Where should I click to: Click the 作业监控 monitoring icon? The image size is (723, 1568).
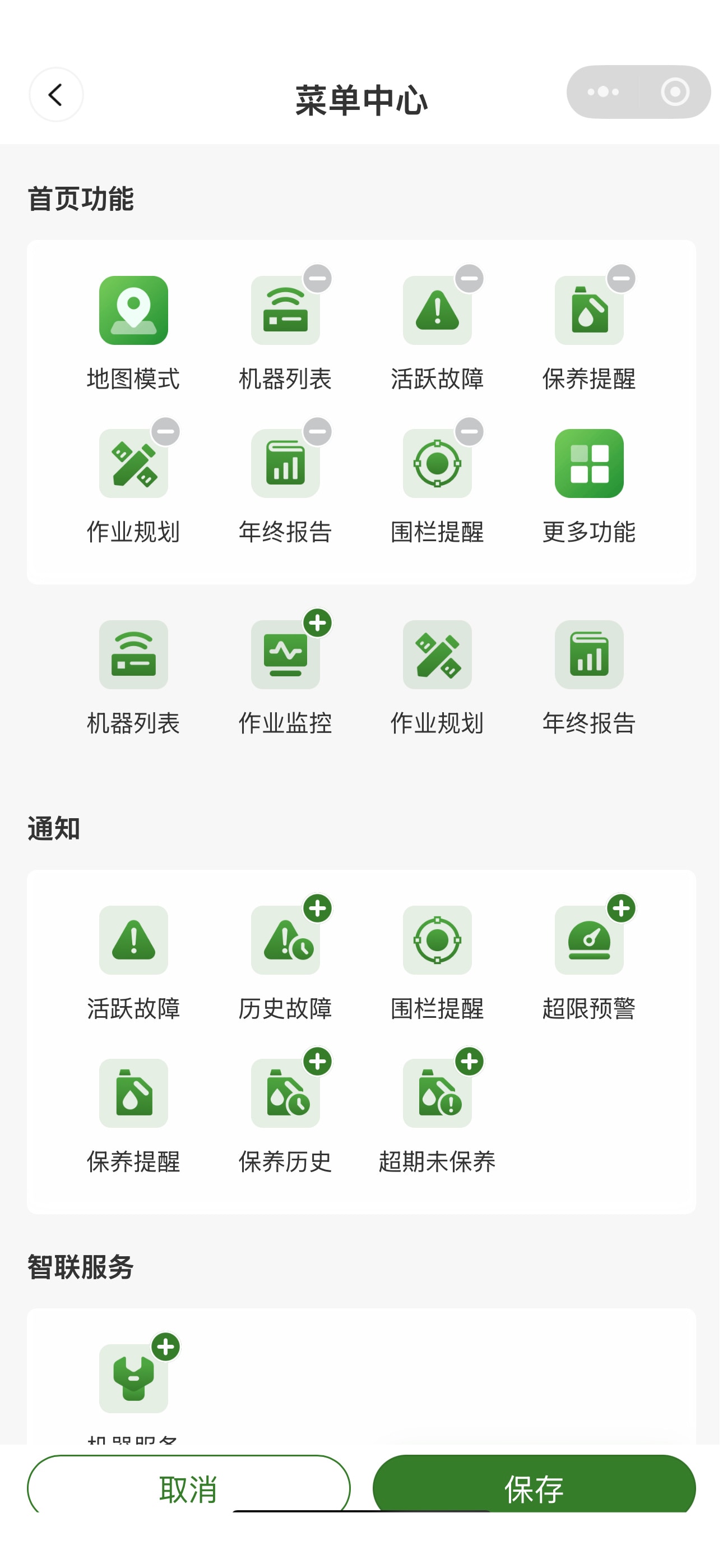285,654
